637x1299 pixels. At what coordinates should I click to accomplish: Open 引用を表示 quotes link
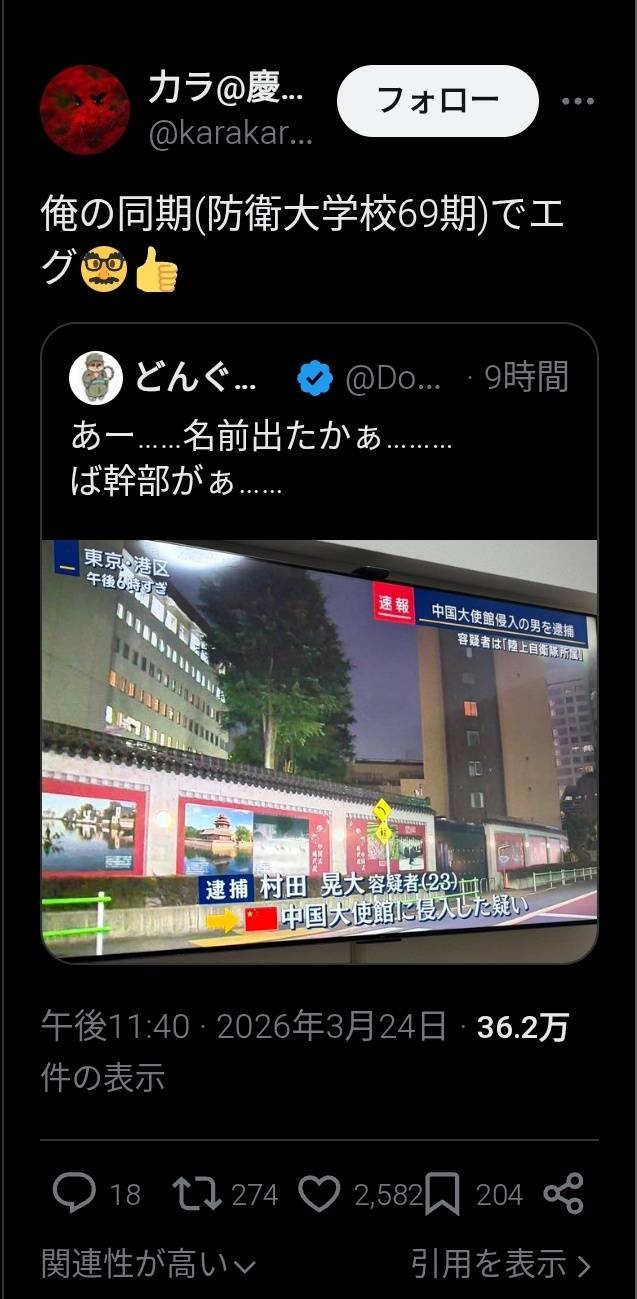(500, 1265)
